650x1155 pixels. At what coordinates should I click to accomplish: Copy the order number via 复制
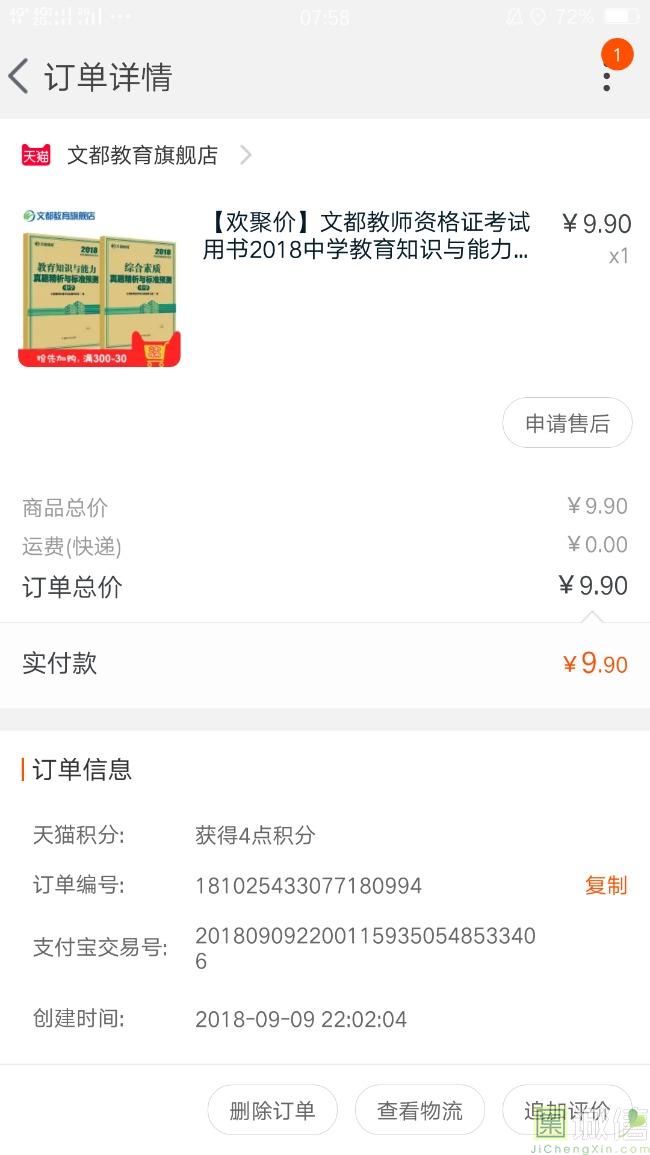(605, 885)
